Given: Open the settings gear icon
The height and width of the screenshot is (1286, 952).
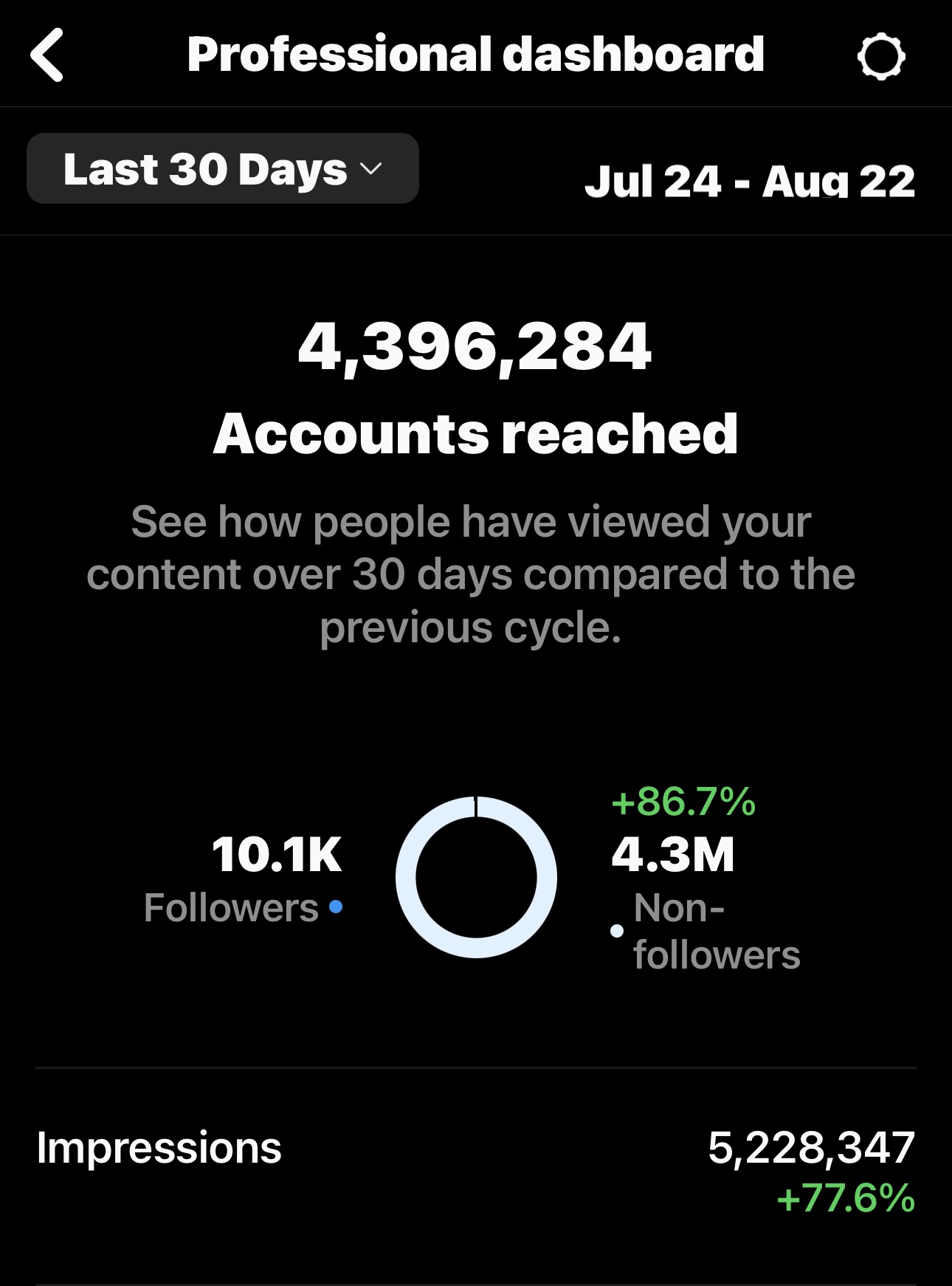Looking at the screenshot, I should pyautogui.click(x=883, y=55).
